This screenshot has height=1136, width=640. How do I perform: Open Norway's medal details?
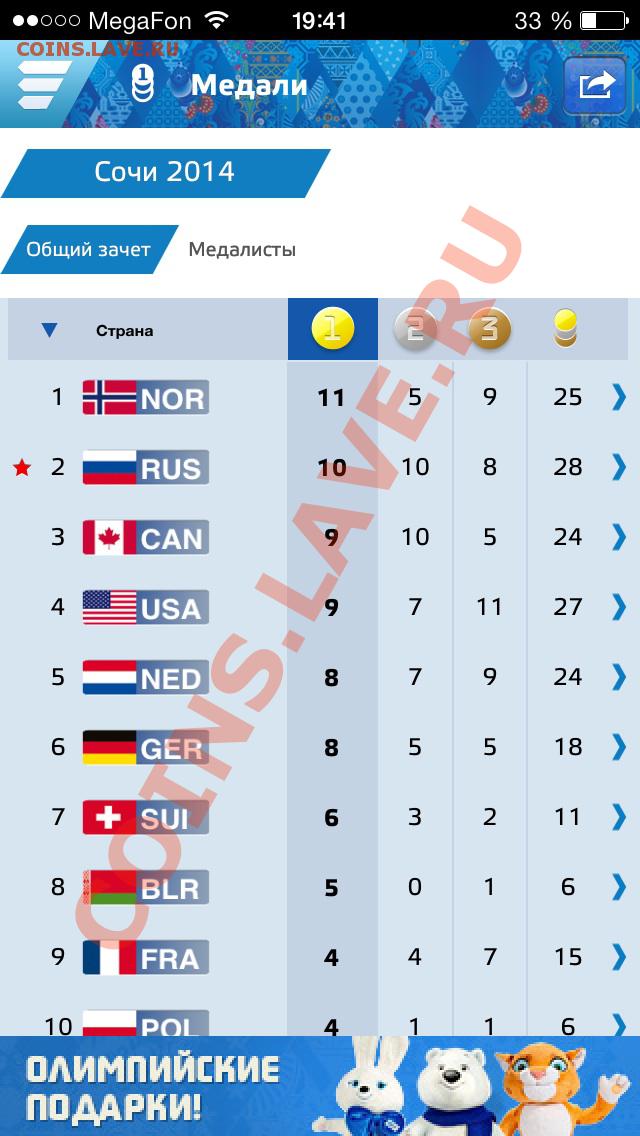pos(317,397)
